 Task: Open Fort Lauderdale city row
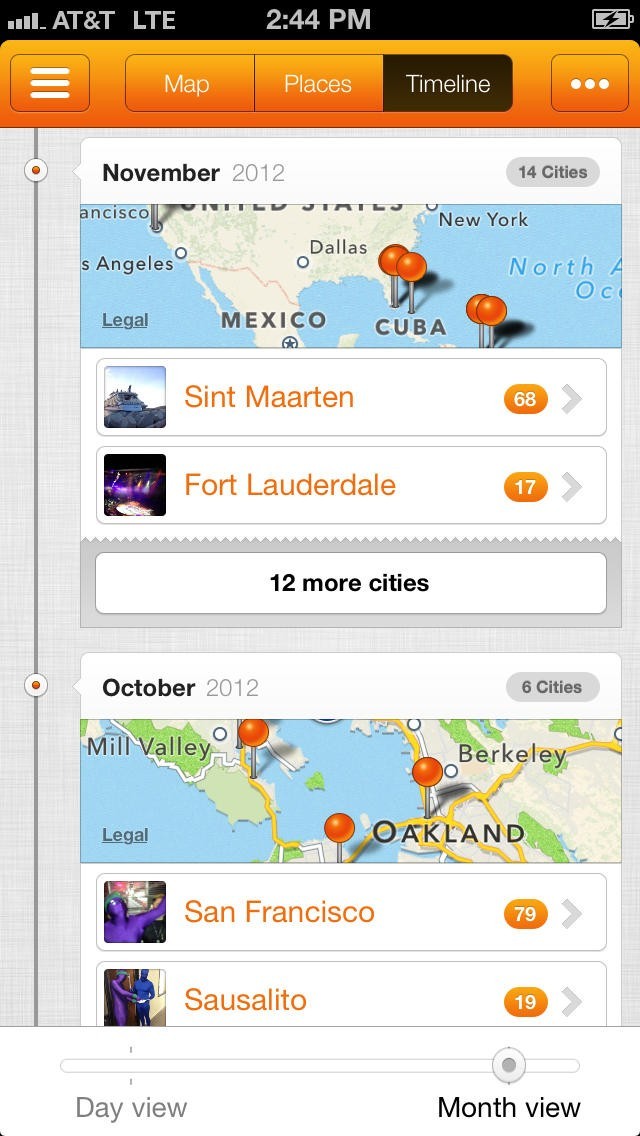point(351,486)
